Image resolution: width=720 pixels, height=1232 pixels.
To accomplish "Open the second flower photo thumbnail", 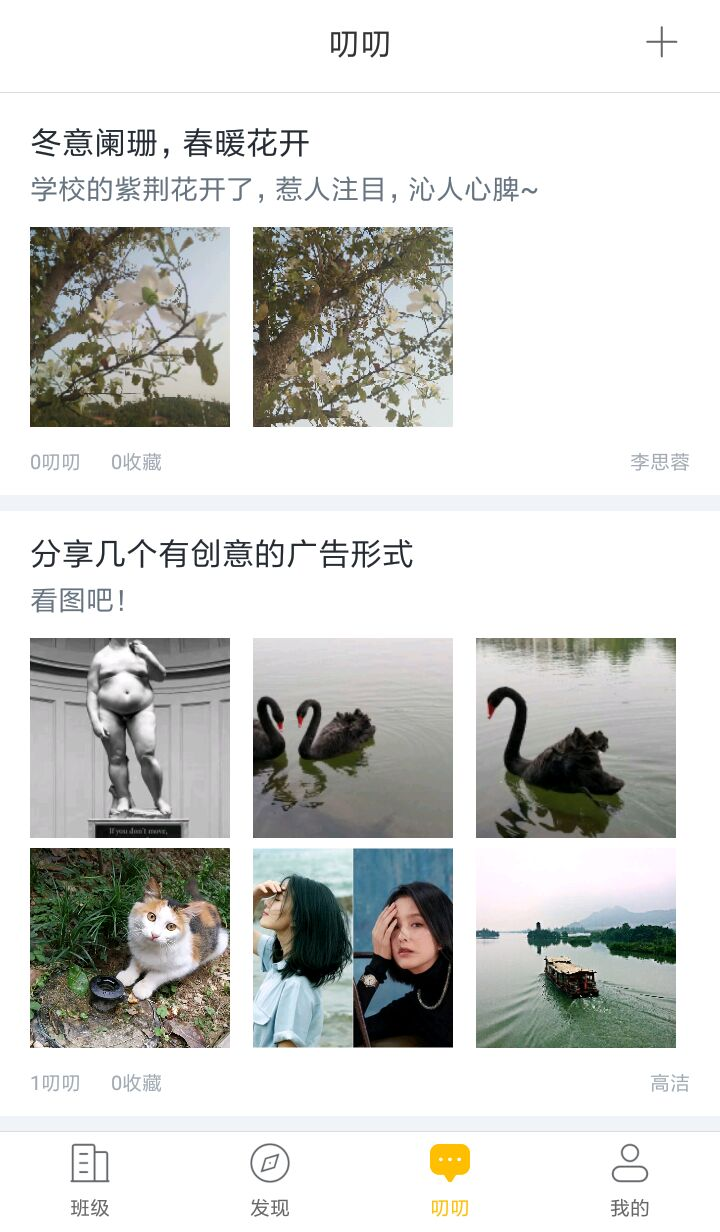I will click(352, 326).
